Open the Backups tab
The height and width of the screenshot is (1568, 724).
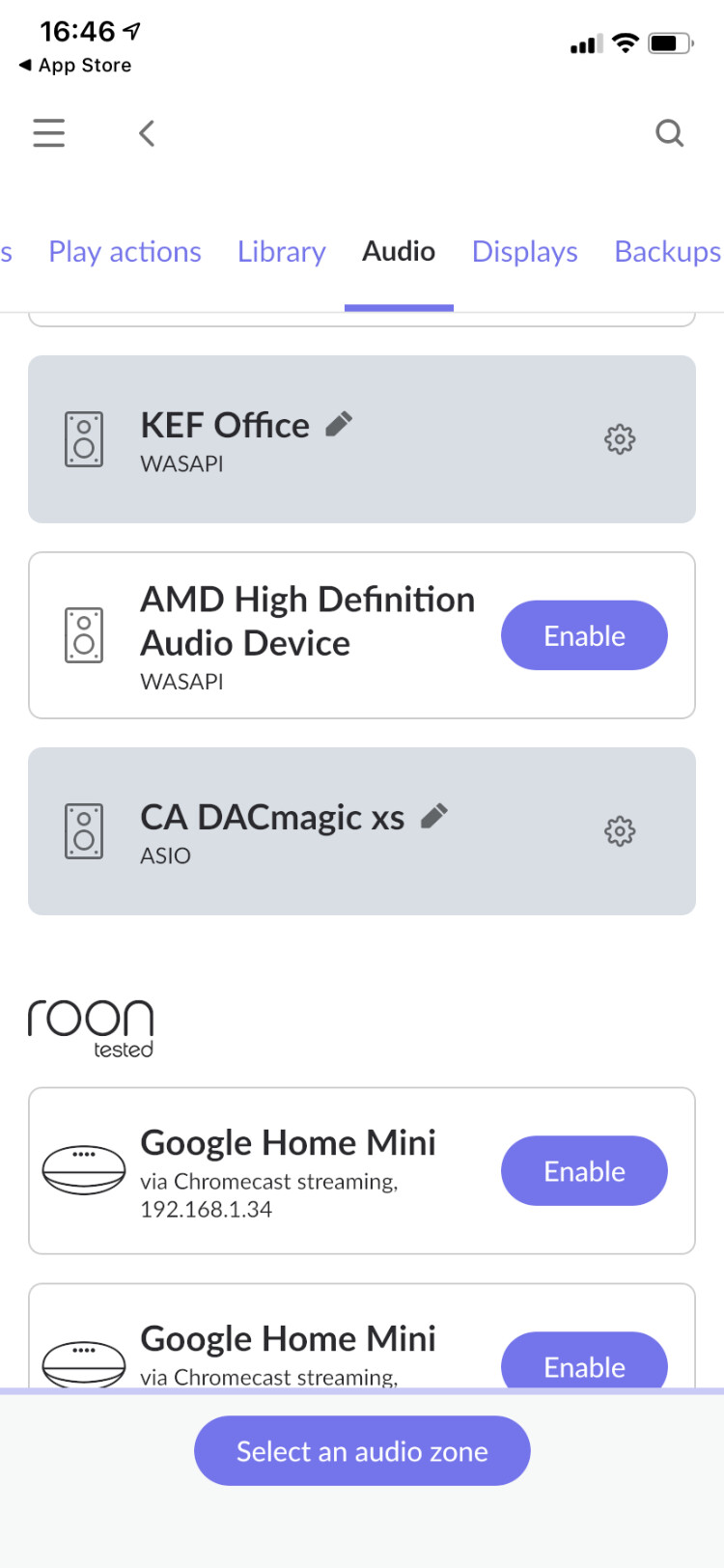[668, 252]
